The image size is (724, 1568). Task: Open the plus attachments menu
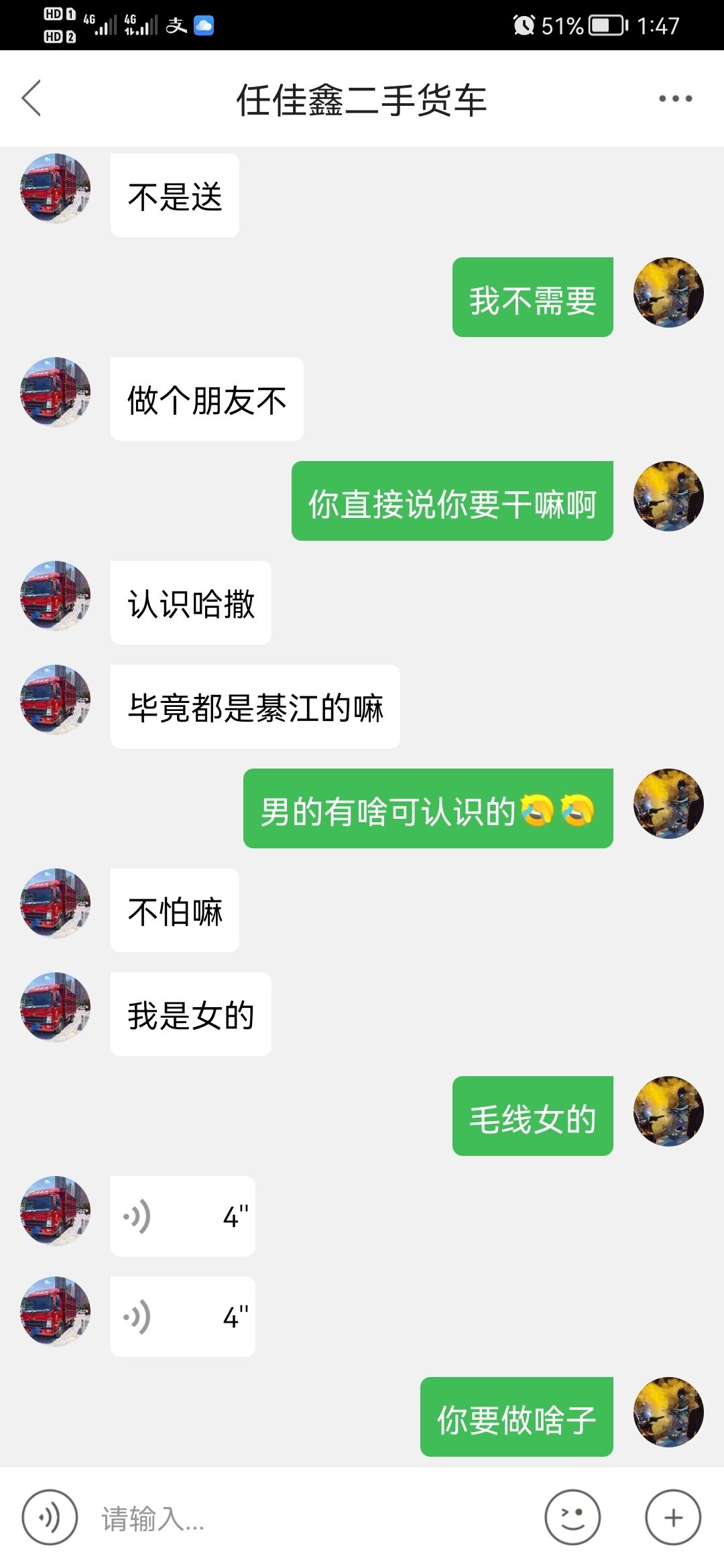(x=673, y=1518)
